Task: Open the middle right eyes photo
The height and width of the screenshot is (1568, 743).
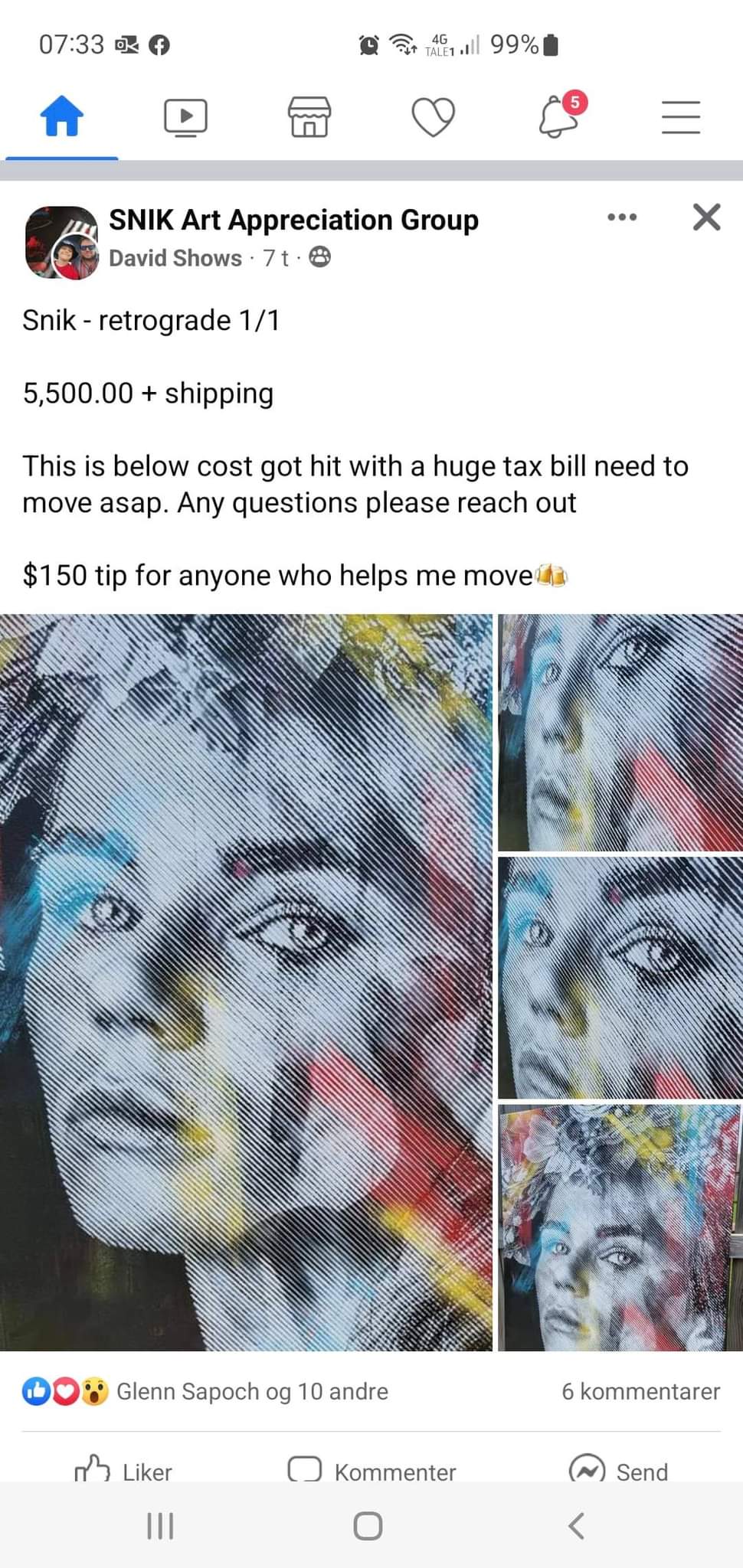Action: (620, 978)
